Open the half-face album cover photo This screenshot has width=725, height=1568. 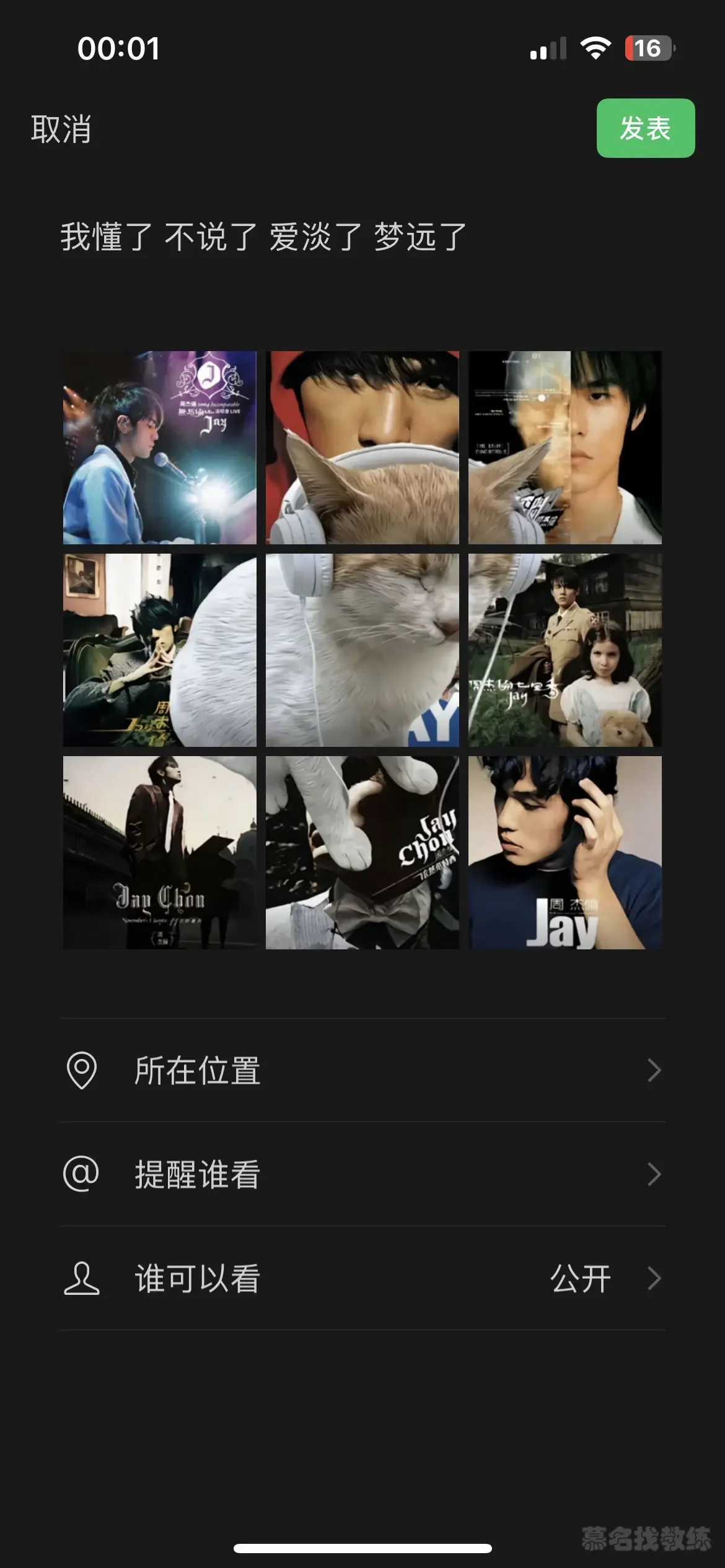pos(565,448)
